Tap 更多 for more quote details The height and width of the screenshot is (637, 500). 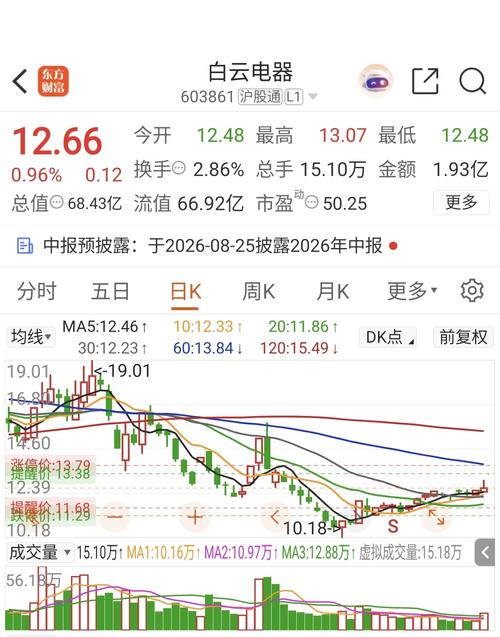[461, 202]
